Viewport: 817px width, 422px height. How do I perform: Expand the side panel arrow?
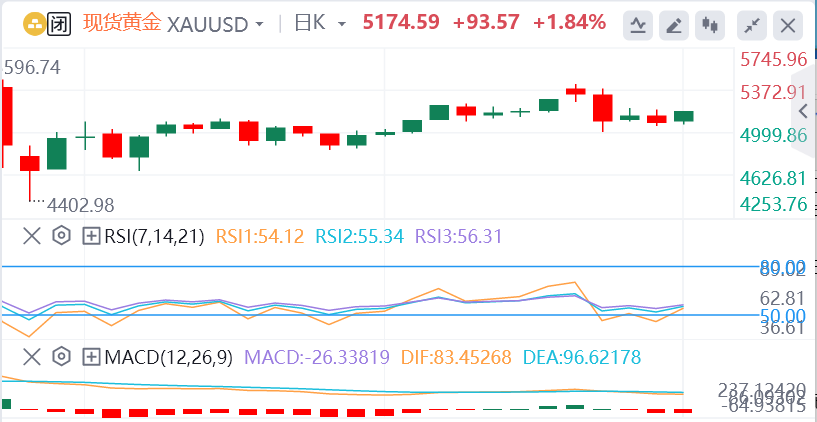[x=803, y=111]
